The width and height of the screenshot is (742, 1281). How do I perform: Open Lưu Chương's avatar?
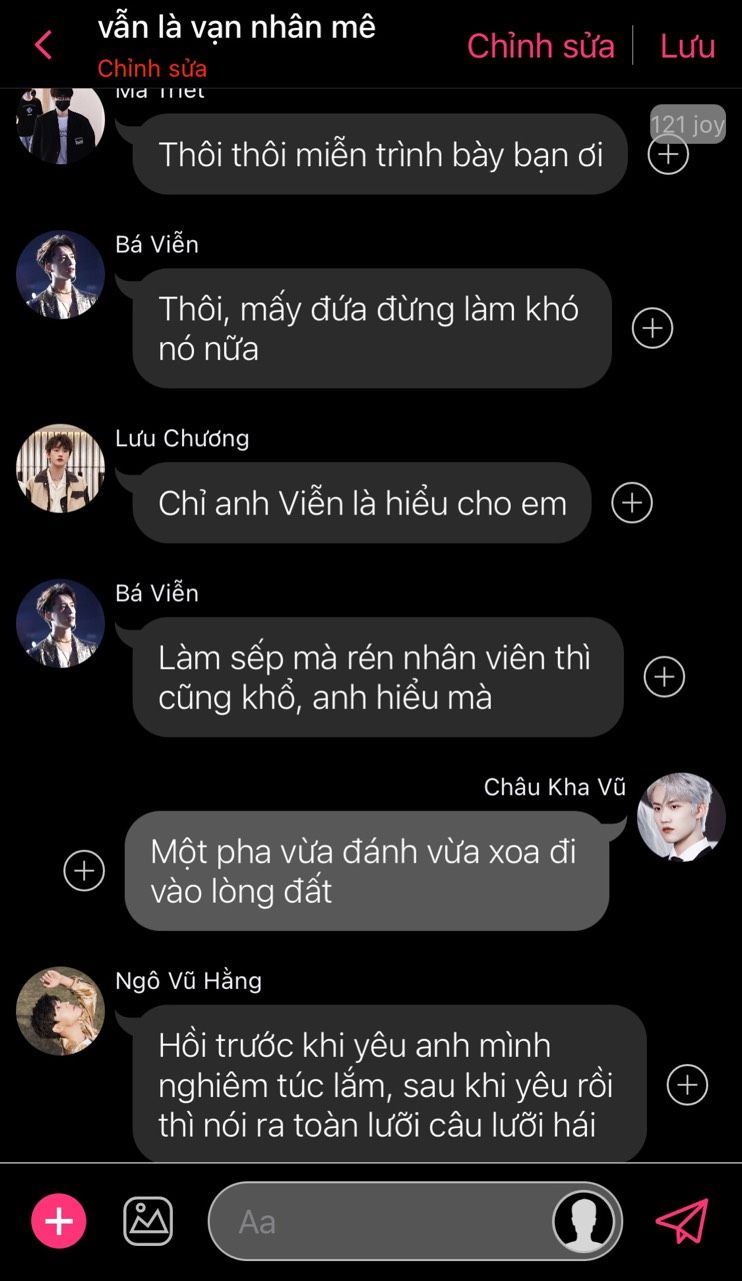(60, 468)
